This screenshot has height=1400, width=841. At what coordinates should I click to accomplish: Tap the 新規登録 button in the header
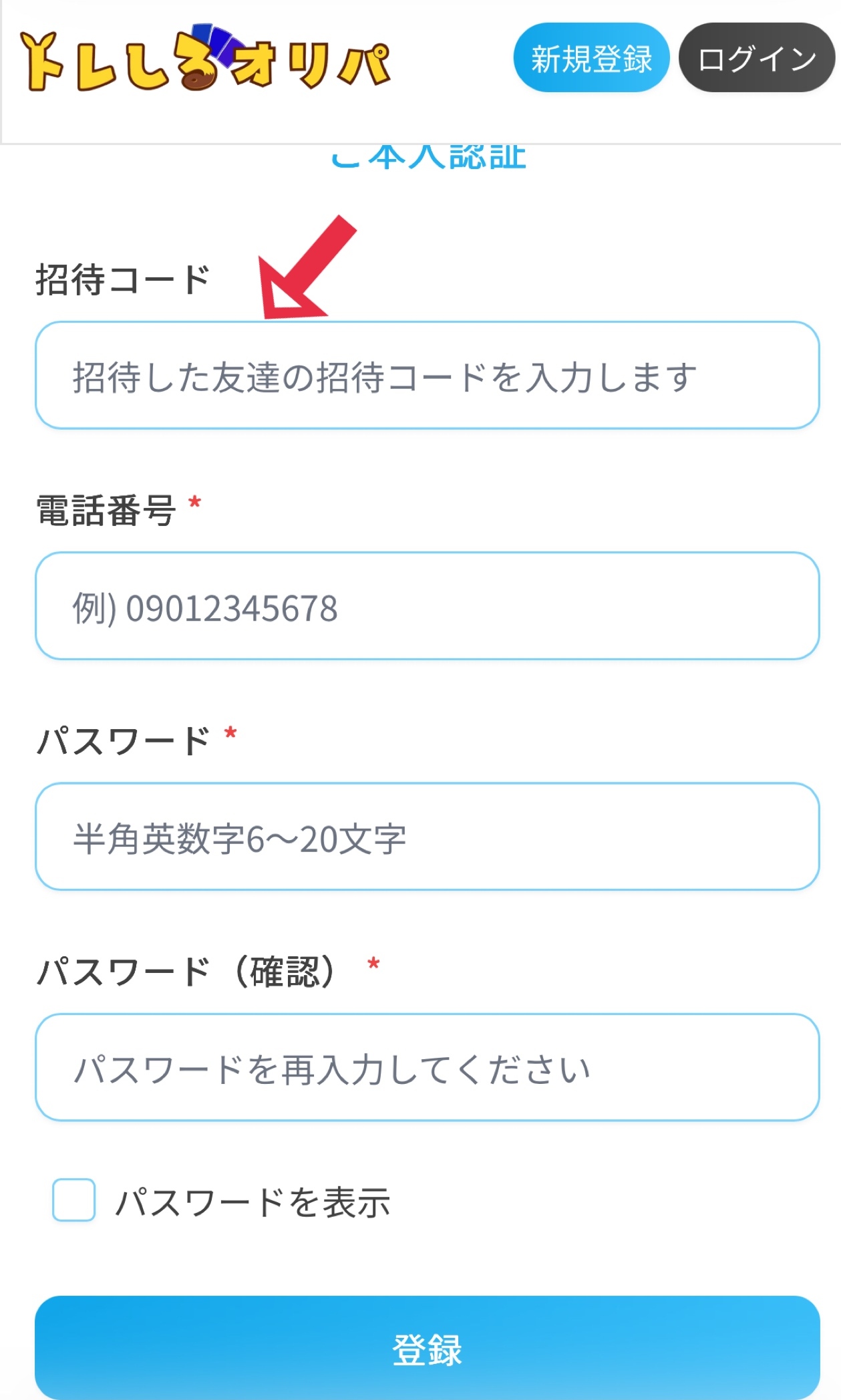591,58
